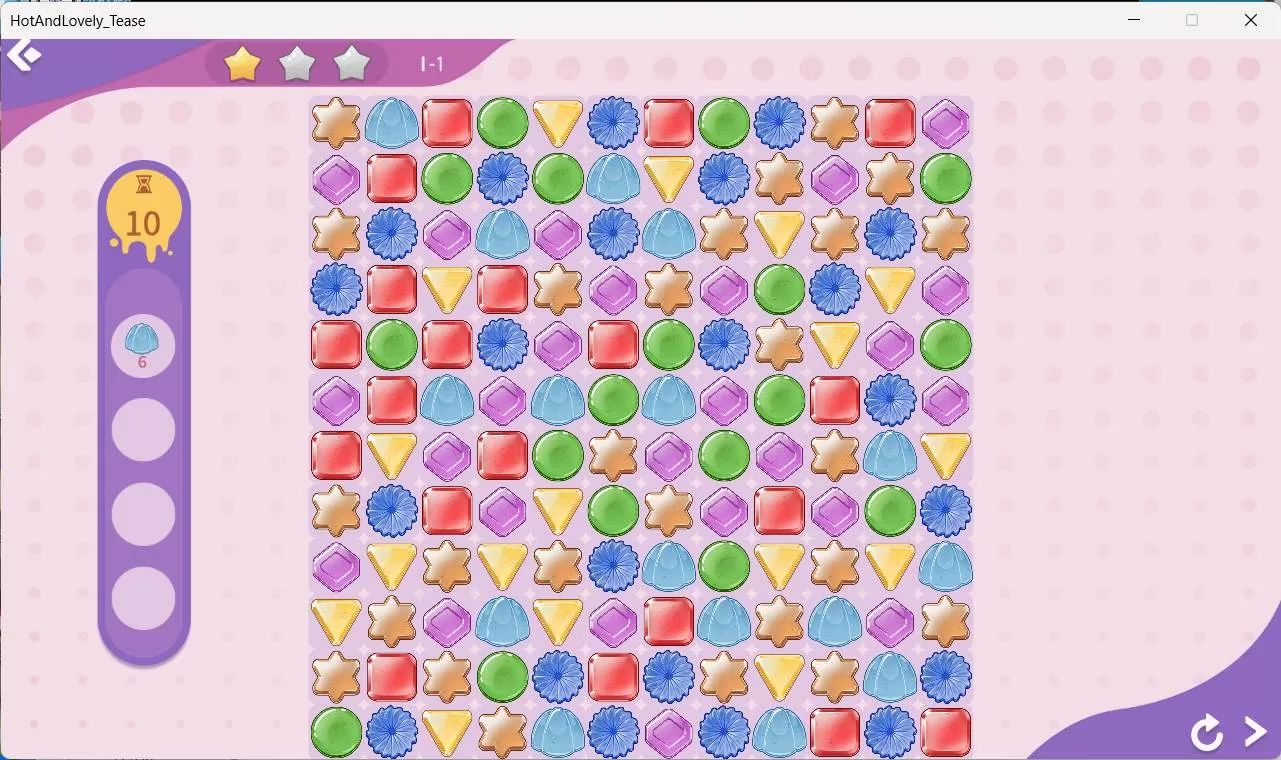This screenshot has width=1281, height=760.
Task: Restart the level with the circular arrow
Action: [x=1207, y=733]
